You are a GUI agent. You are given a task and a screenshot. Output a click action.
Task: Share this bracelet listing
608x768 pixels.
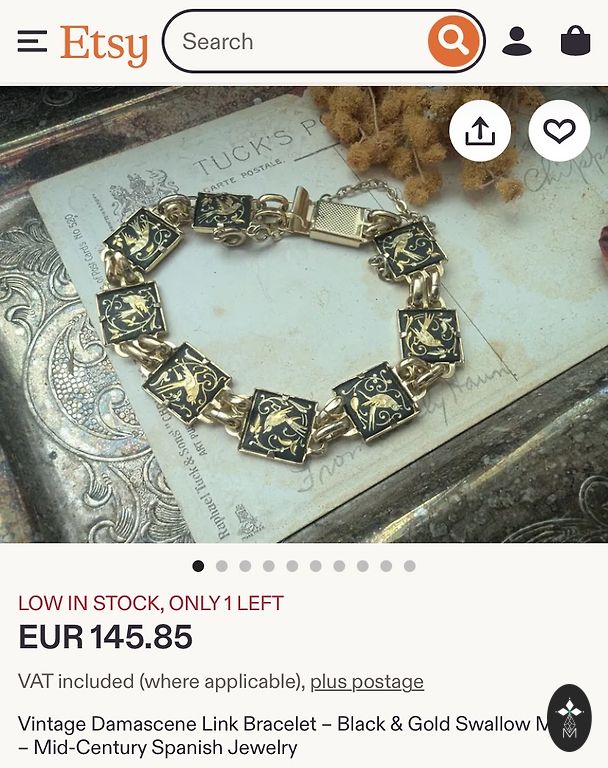[480, 131]
